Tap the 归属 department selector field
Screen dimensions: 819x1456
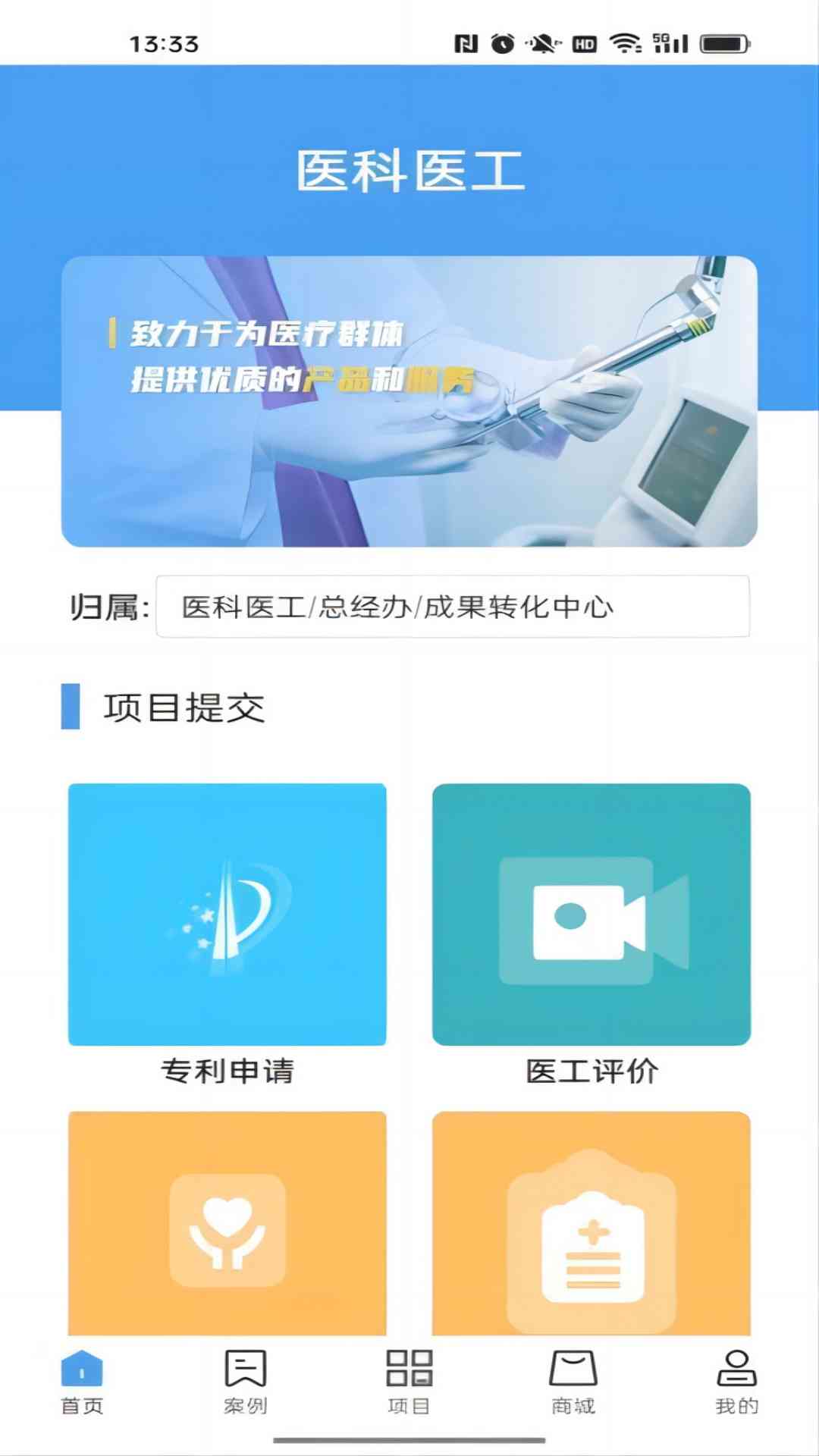tap(452, 607)
